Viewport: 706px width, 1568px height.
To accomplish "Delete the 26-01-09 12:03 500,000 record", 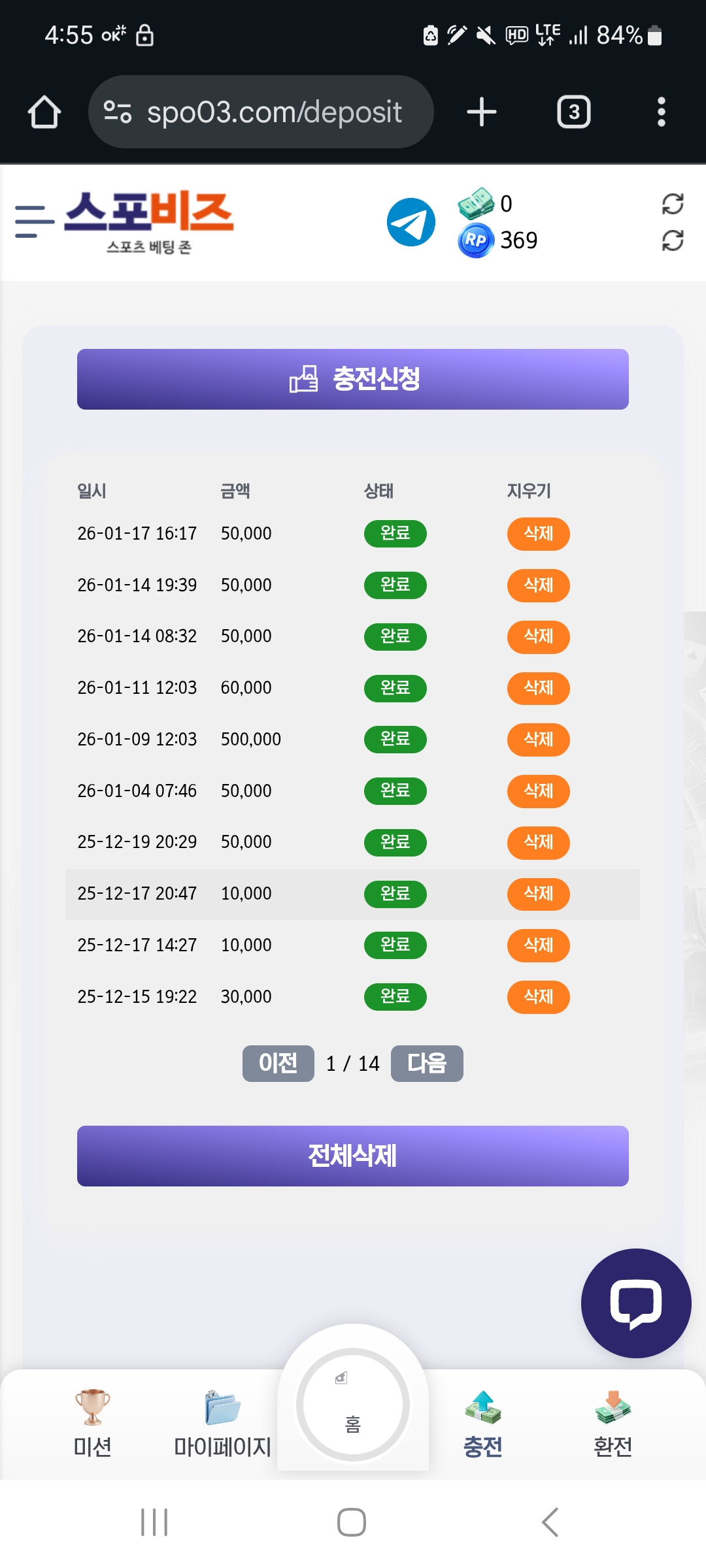I will 538,740.
